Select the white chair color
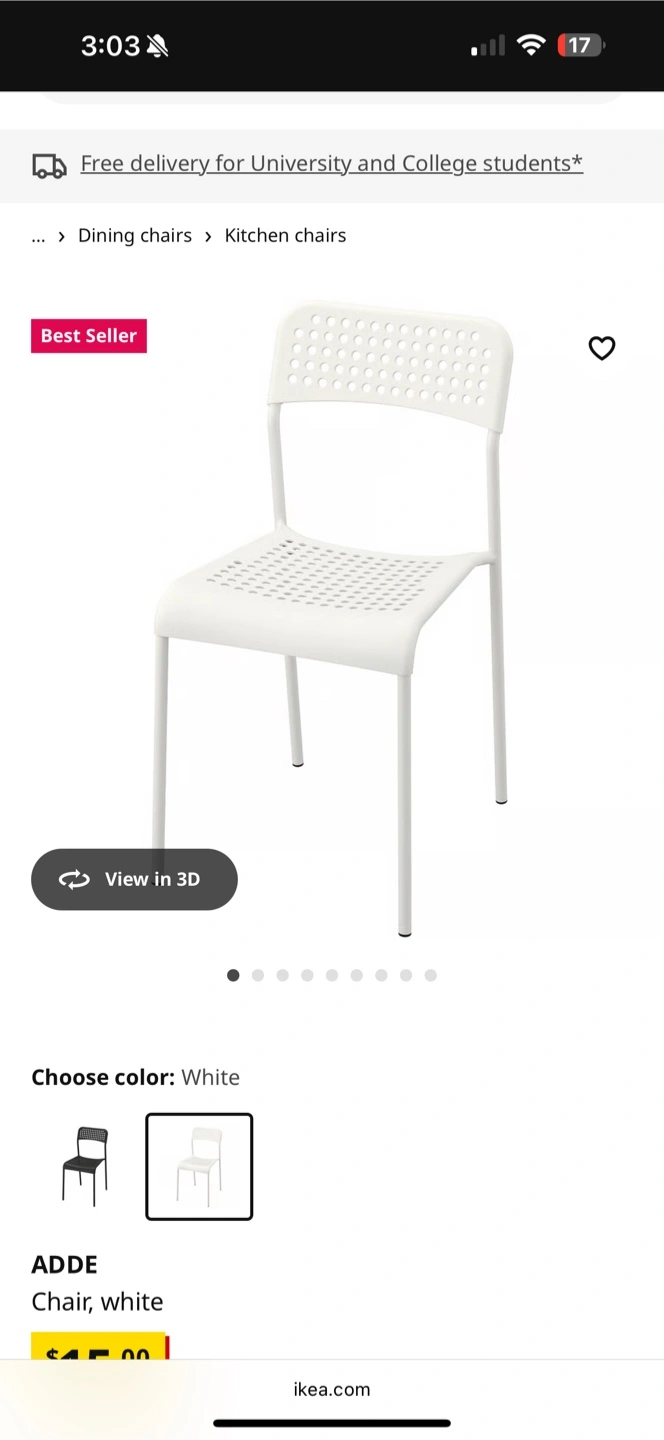 click(x=199, y=1166)
